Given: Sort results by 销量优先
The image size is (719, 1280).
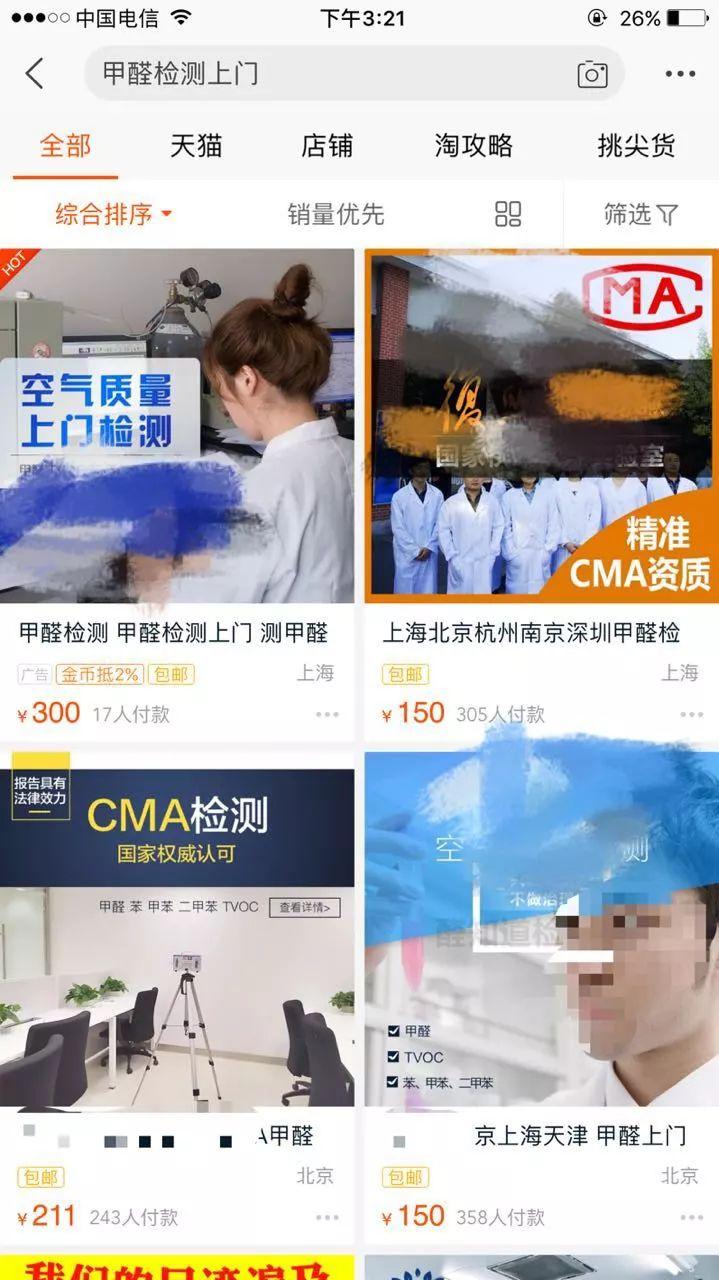Looking at the screenshot, I should click(336, 214).
